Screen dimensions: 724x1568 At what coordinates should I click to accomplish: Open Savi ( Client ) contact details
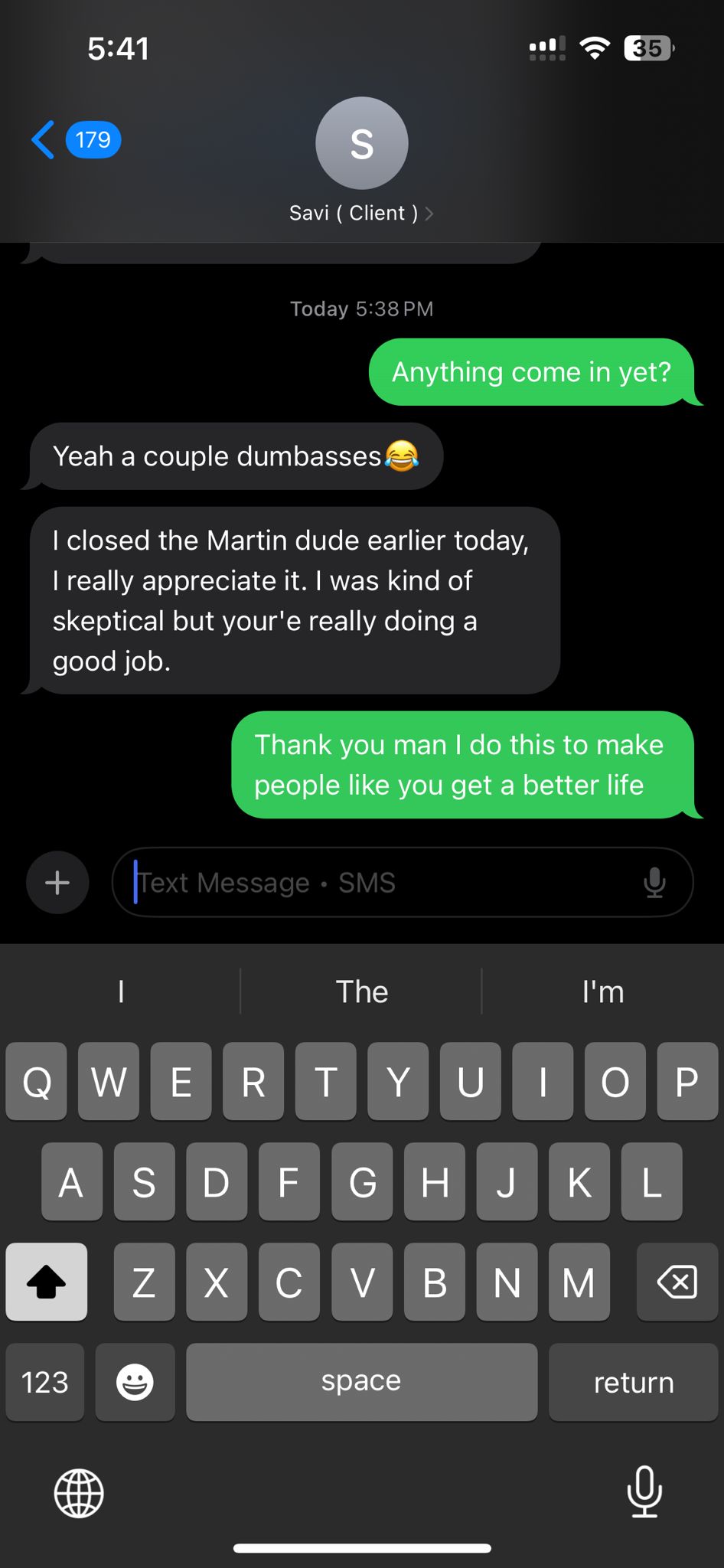point(361,213)
